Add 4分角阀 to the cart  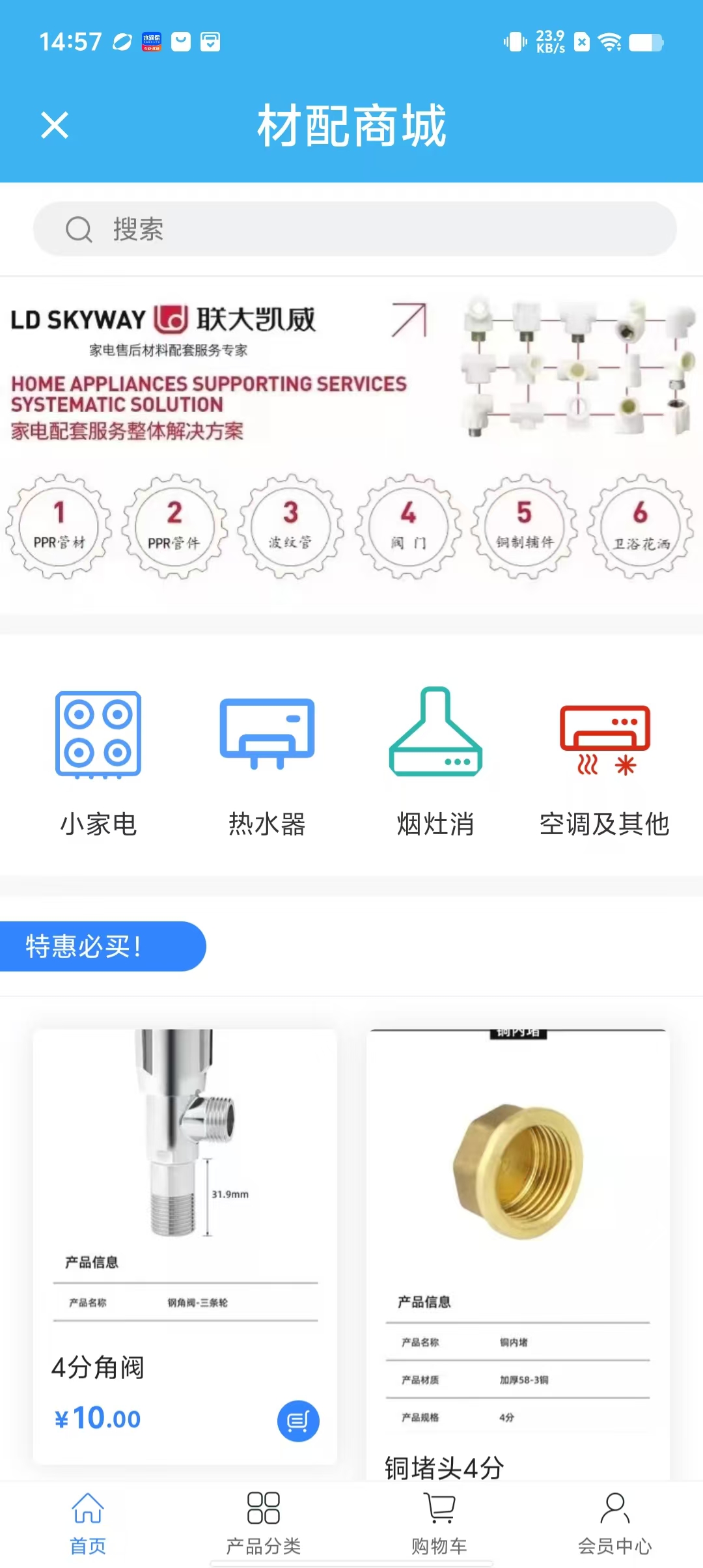[x=298, y=1420]
